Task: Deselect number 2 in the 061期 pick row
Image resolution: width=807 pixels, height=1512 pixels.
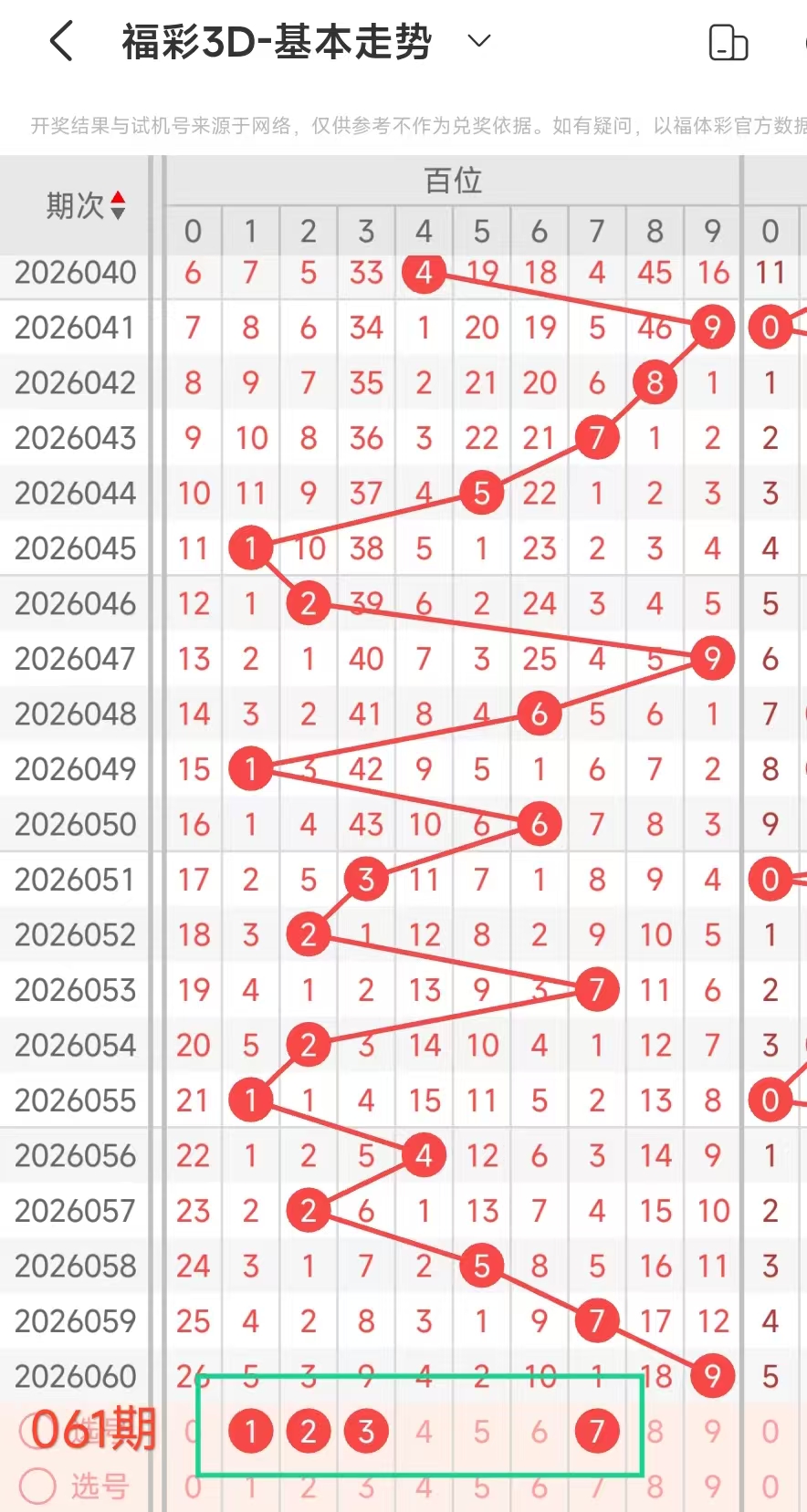Action: (x=309, y=1432)
